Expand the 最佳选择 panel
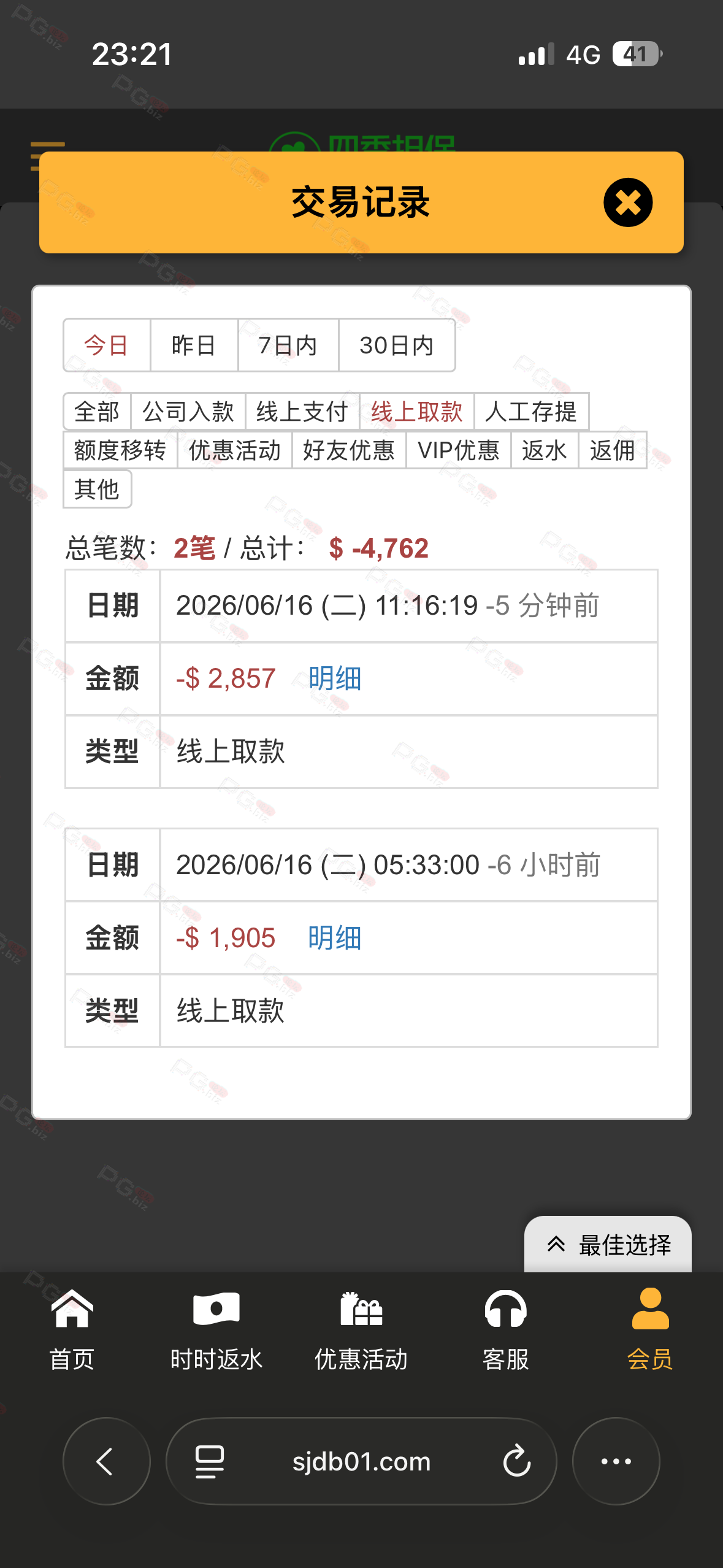The image size is (723, 1568). click(x=608, y=1245)
